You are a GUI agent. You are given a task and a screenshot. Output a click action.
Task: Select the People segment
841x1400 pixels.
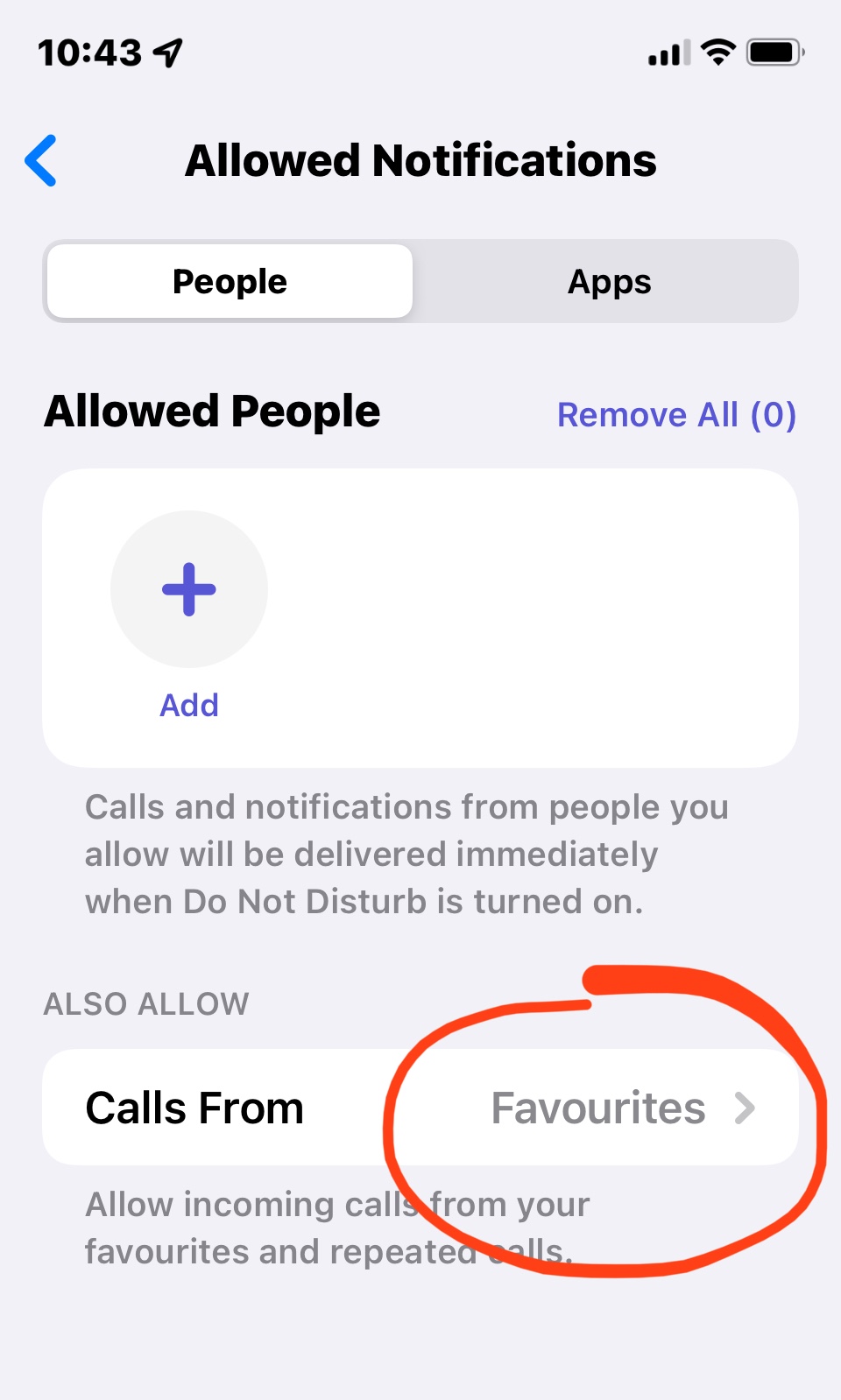click(230, 281)
